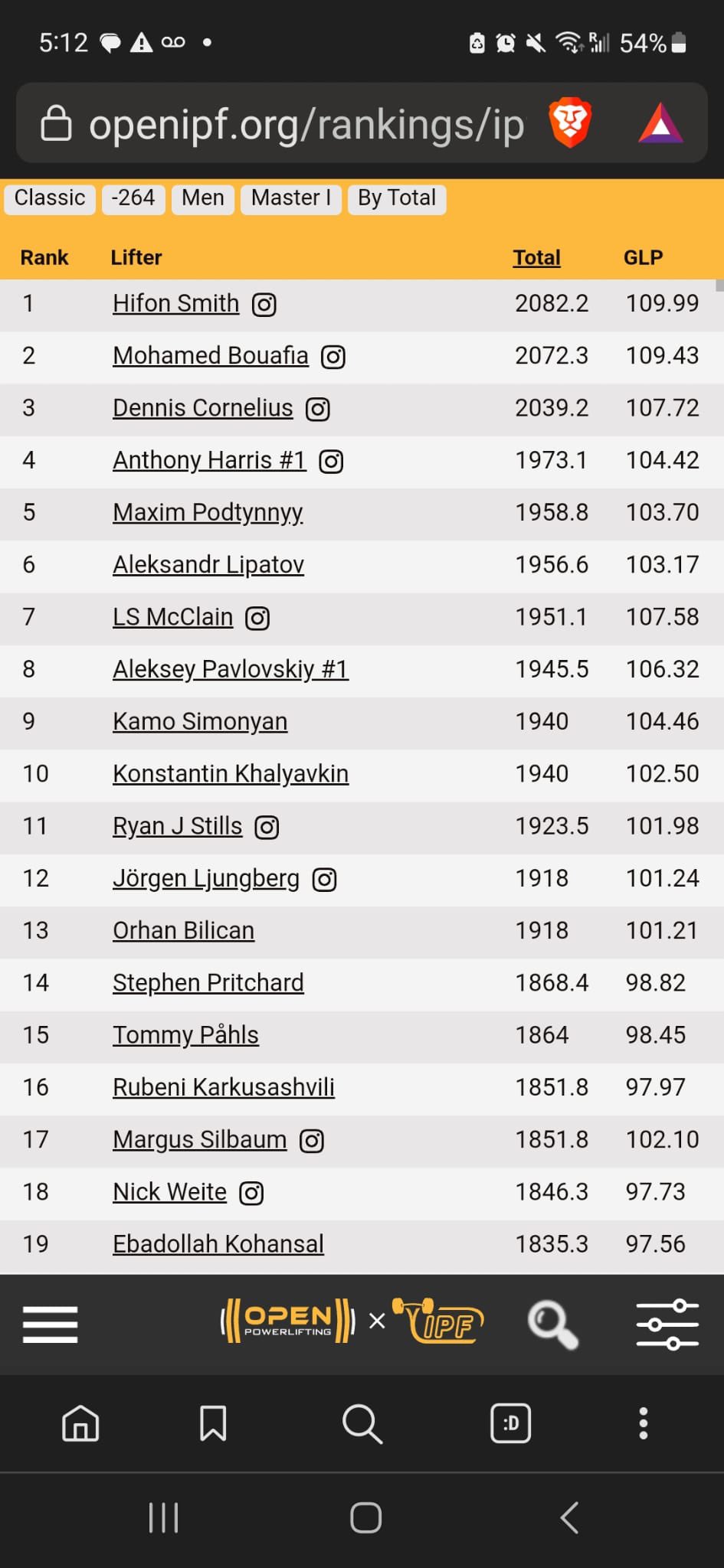Open the hamburger menu in OpenIPF

pyautogui.click(x=50, y=1324)
